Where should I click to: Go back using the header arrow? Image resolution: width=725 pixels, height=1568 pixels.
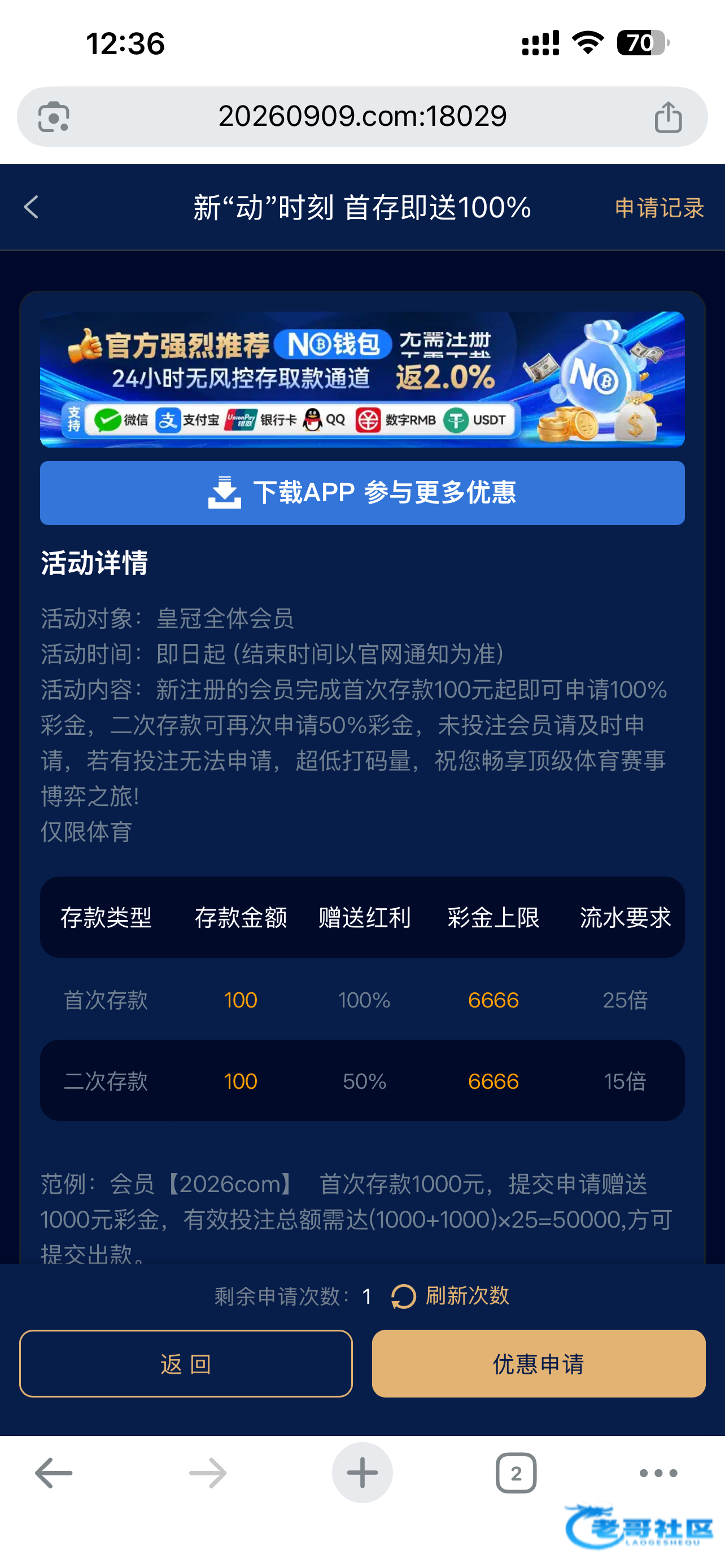[x=32, y=208]
